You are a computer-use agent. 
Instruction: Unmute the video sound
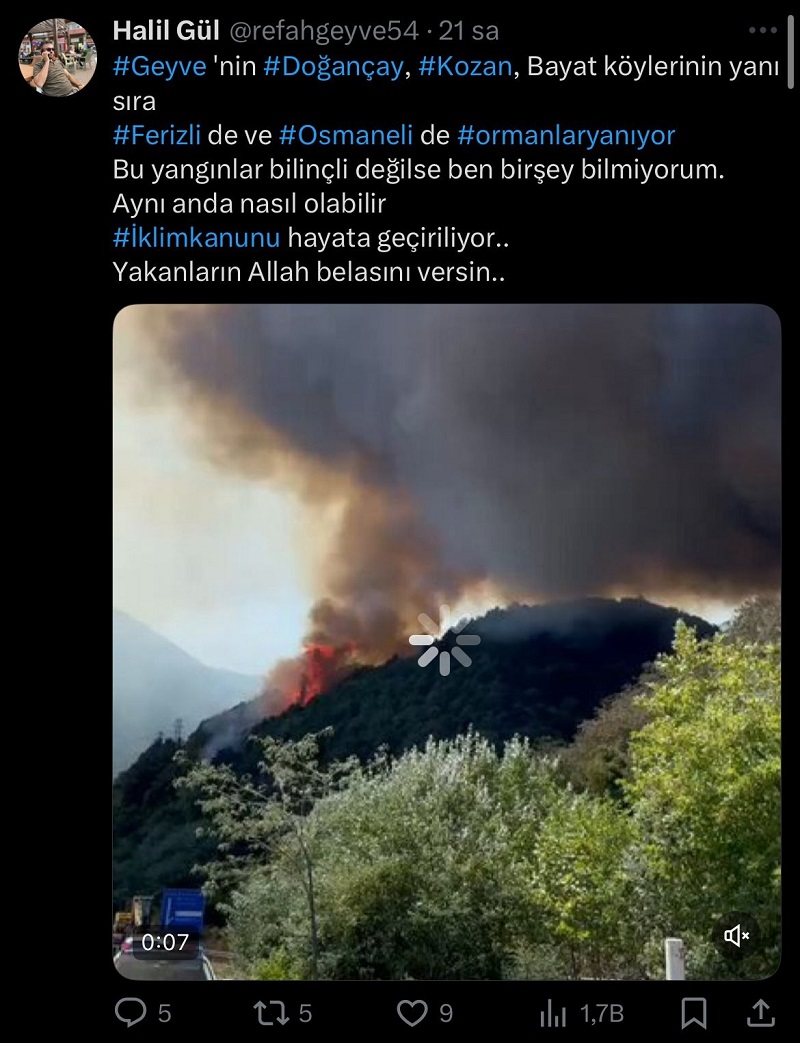pos(738,936)
